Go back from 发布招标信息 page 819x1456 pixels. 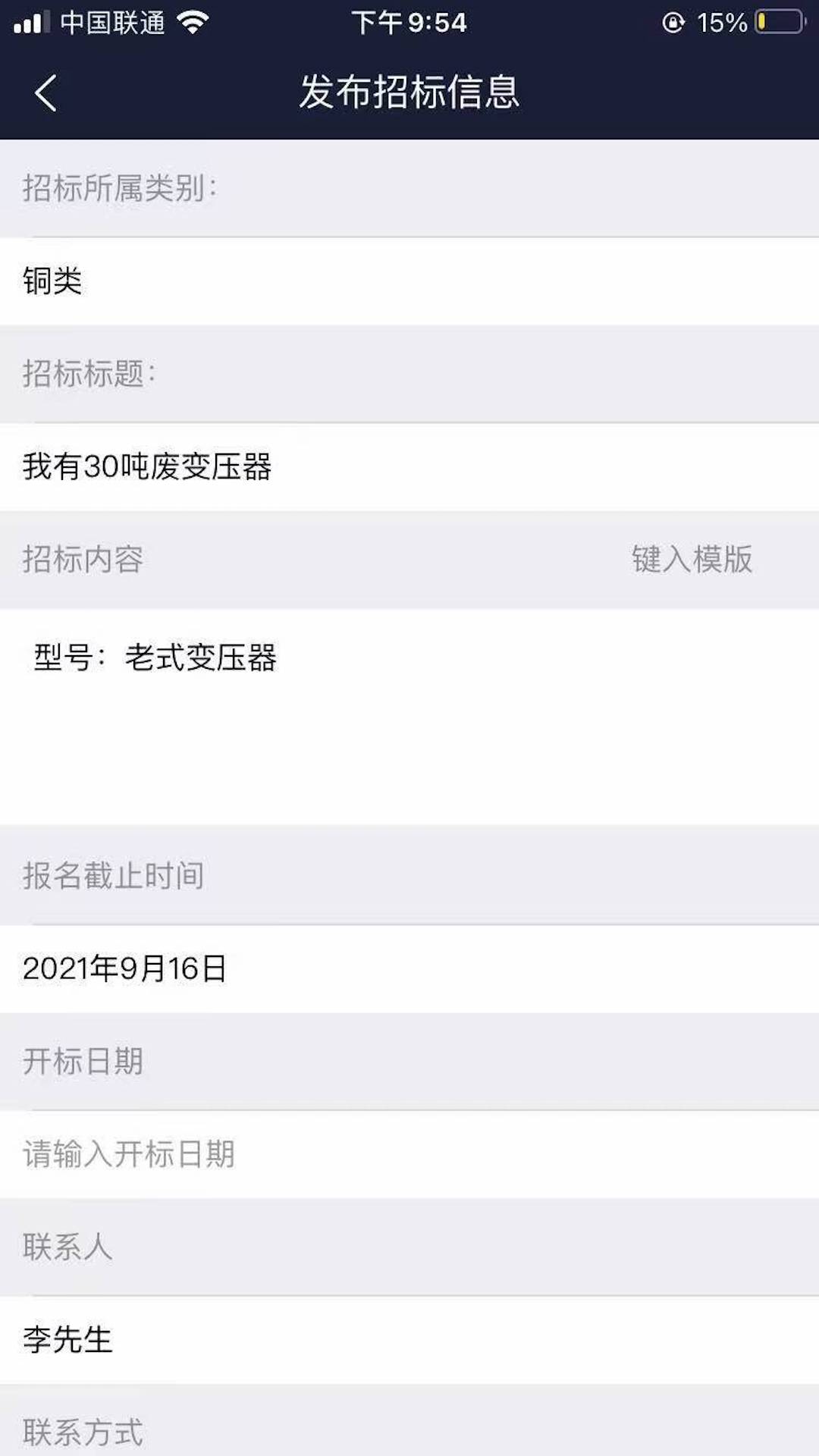point(45,93)
